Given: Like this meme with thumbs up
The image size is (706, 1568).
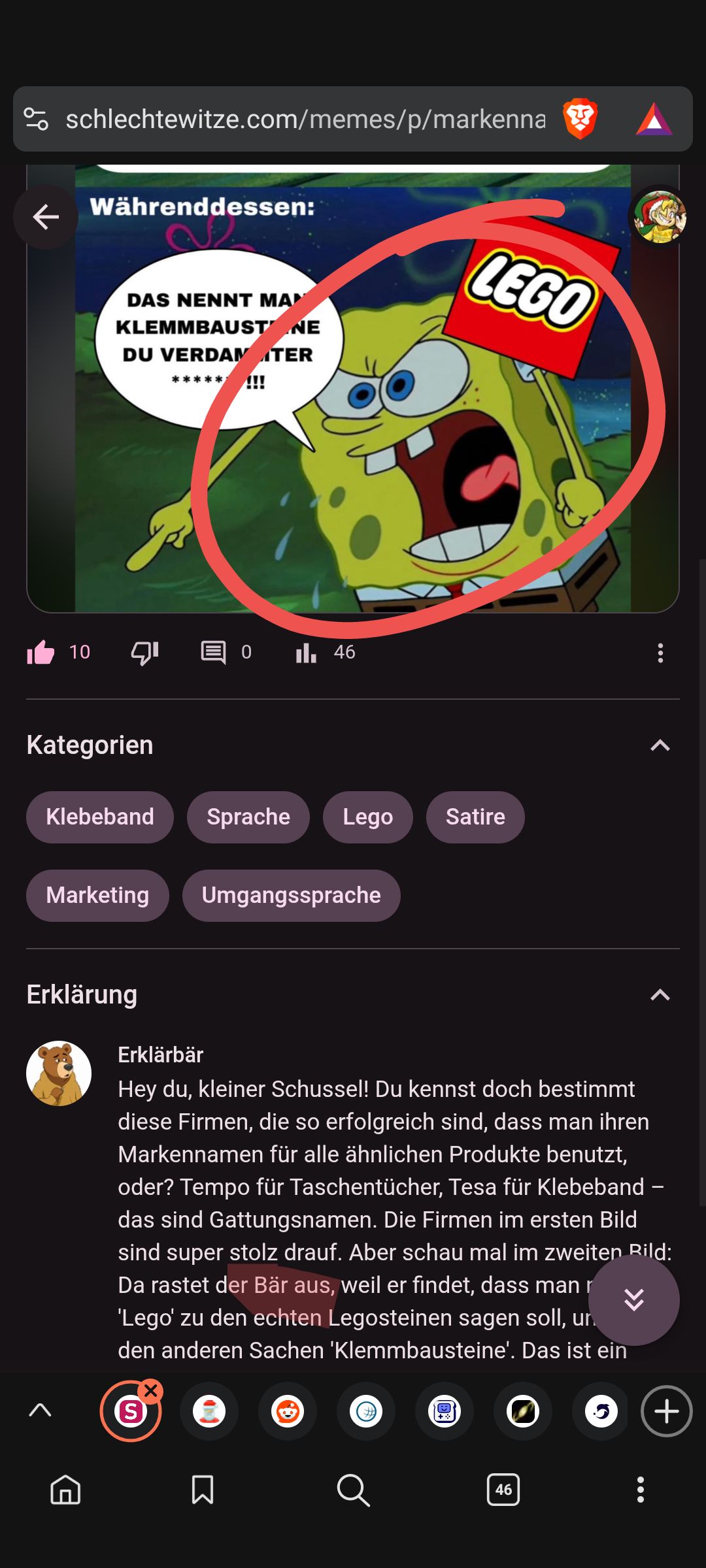Looking at the screenshot, I should (41, 652).
